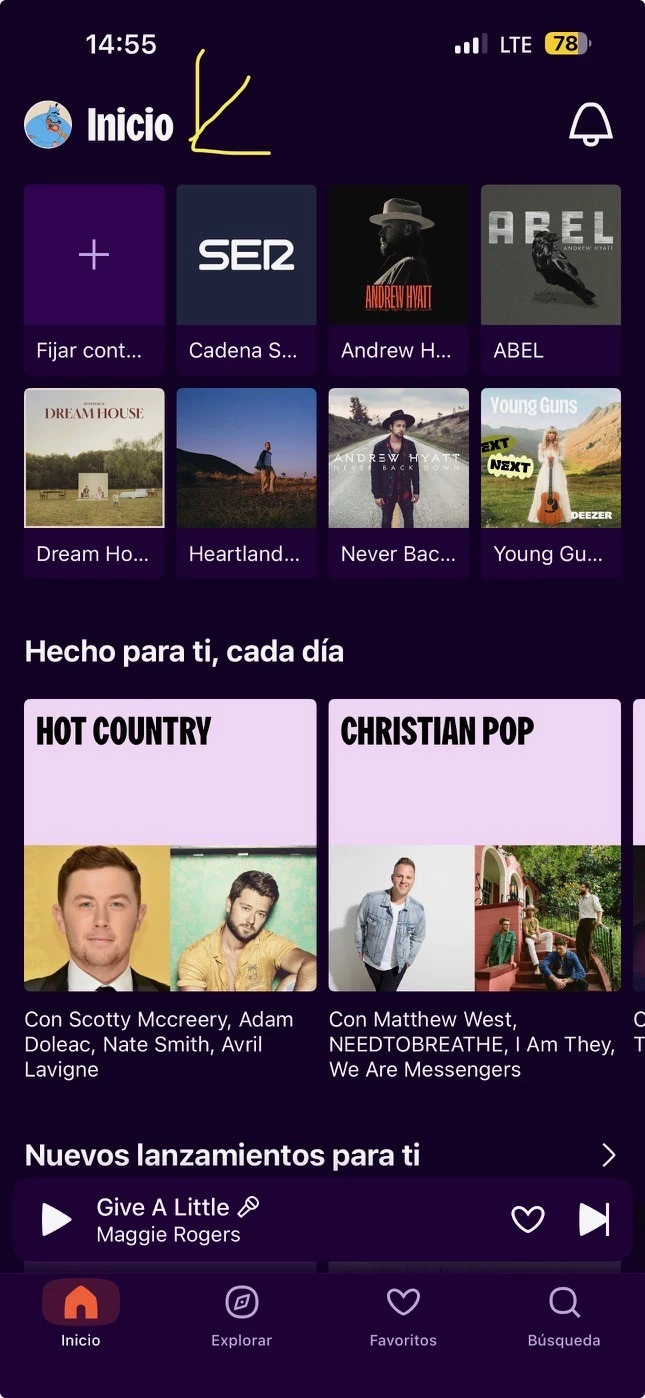Image resolution: width=645 pixels, height=1398 pixels.
Task: Select the Inicio tab
Action: tap(80, 1315)
